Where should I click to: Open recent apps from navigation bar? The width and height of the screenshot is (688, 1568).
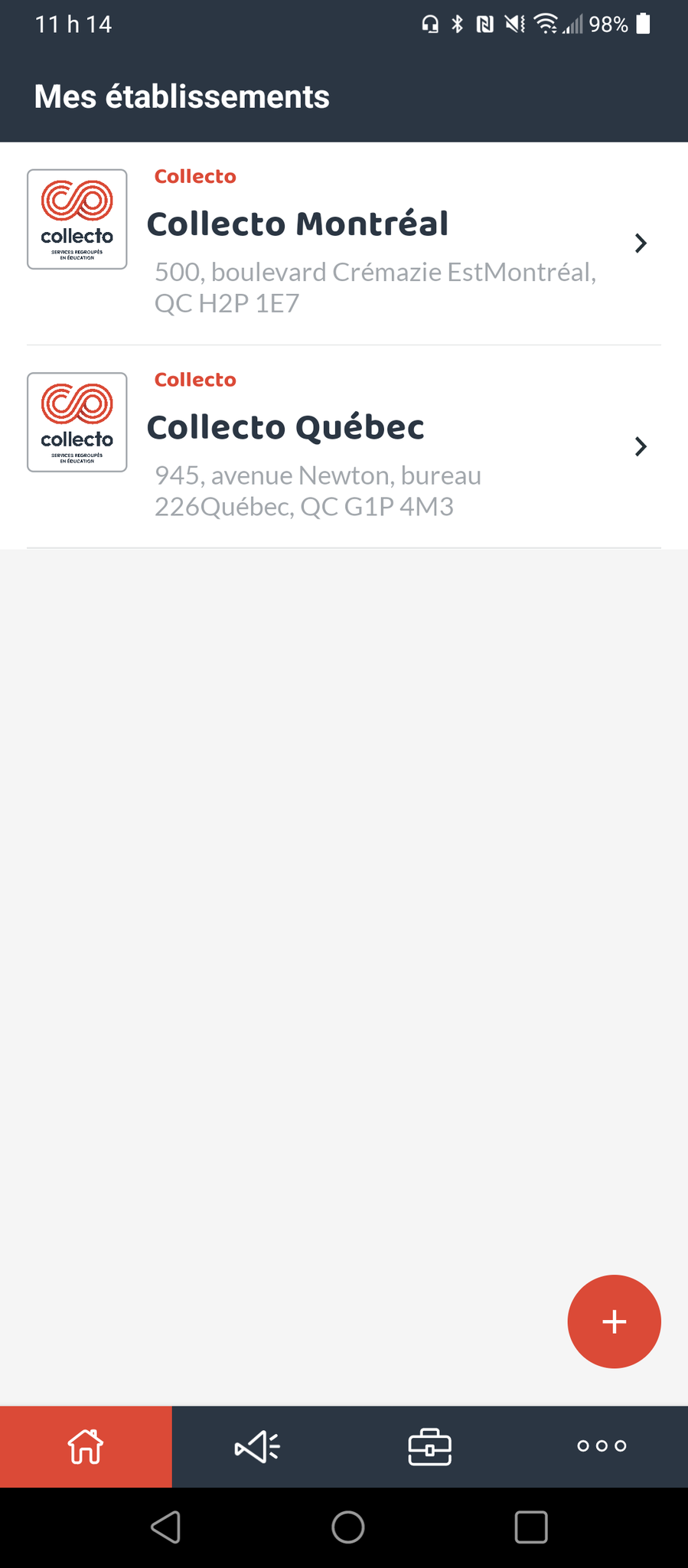point(531,1527)
